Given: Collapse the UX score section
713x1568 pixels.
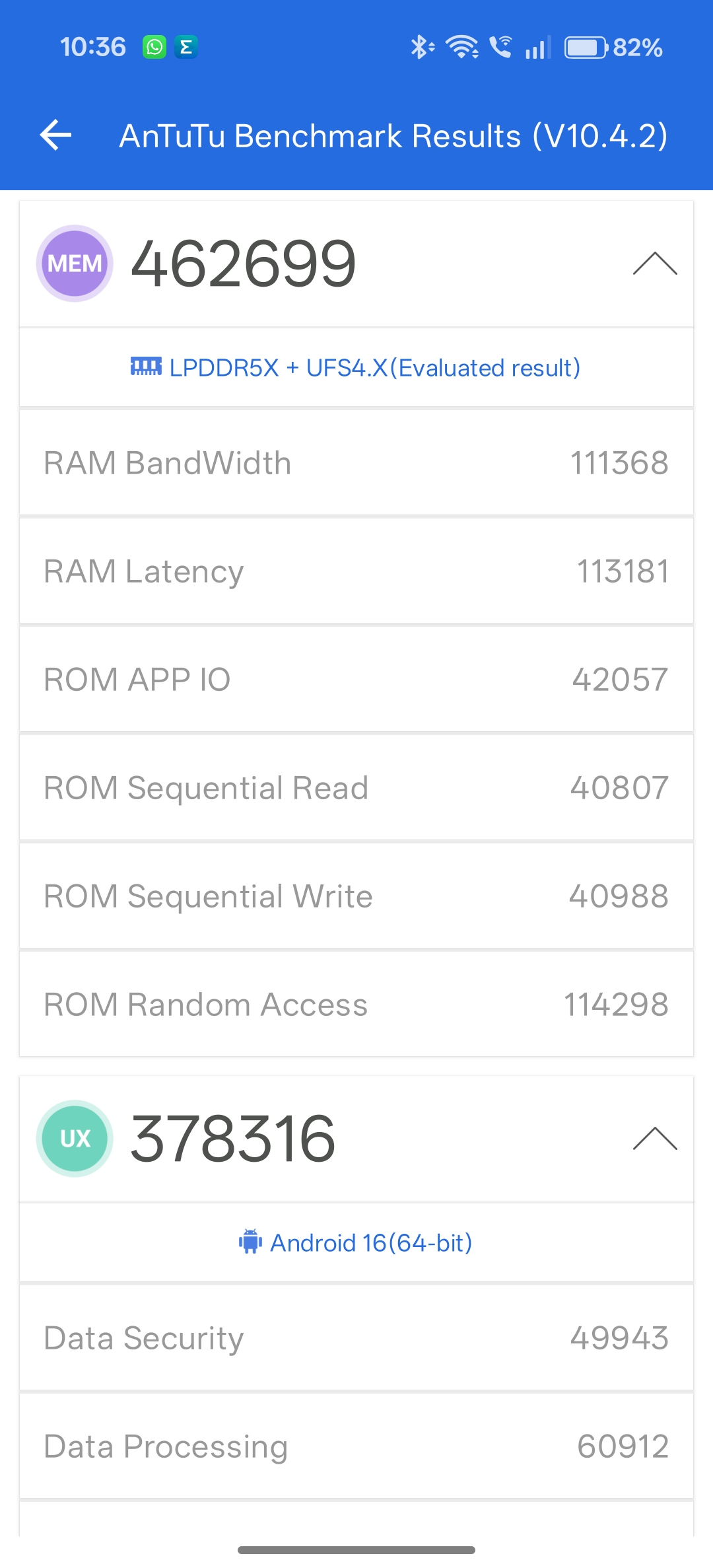Looking at the screenshot, I should (654, 1138).
